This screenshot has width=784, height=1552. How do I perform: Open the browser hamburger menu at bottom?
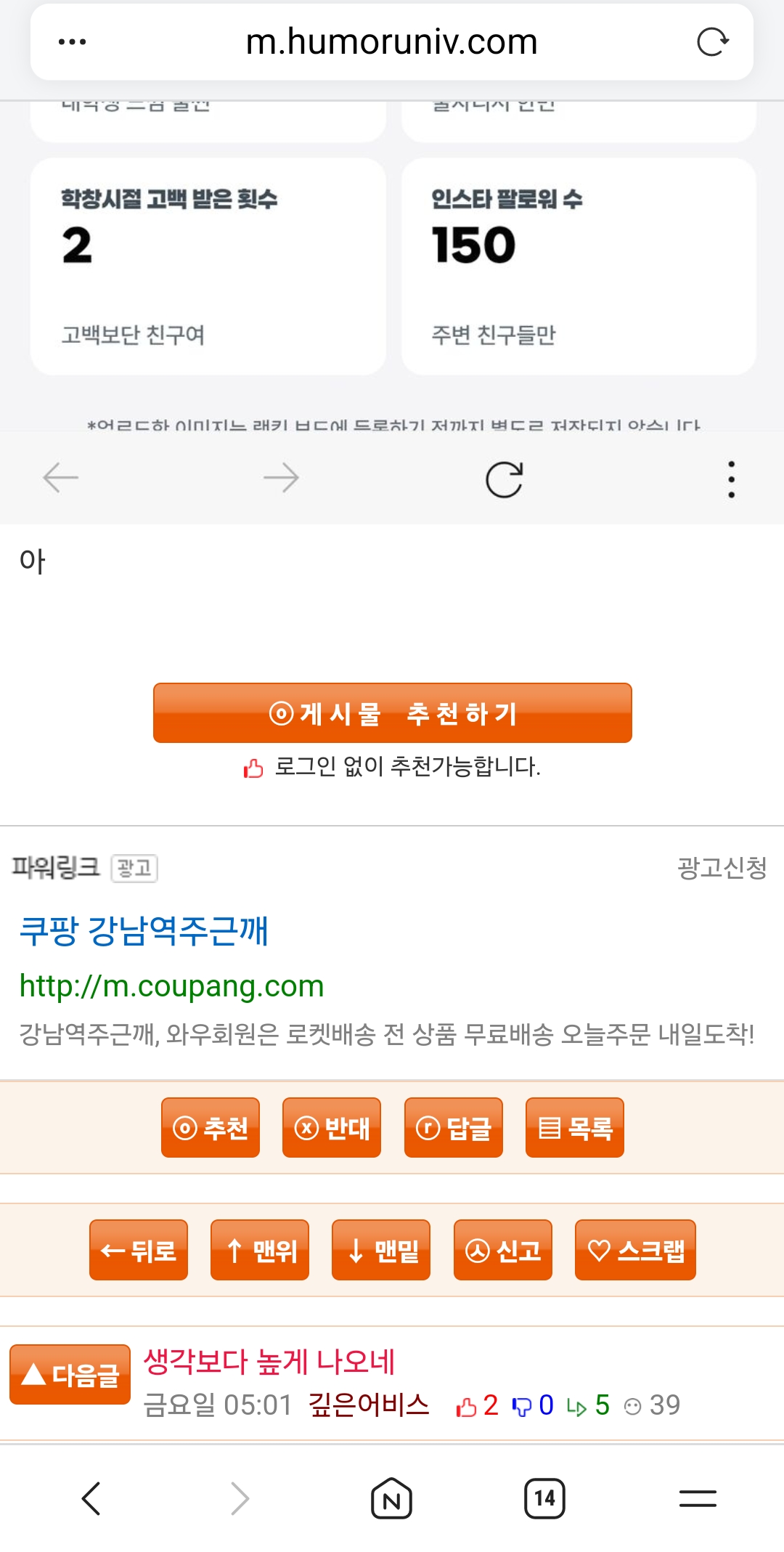(x=698, y=1498)
